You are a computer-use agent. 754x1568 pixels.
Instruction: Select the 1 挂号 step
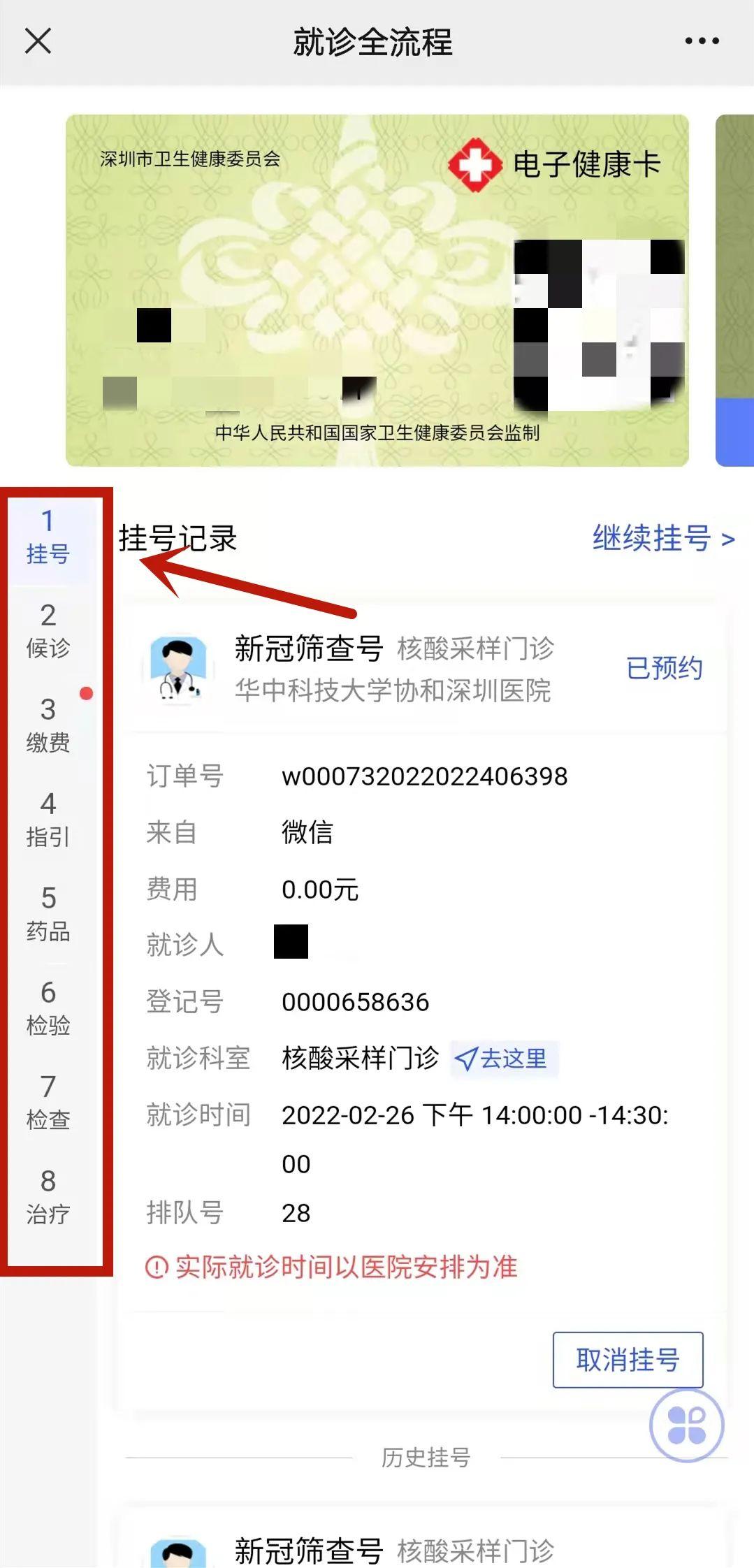(48, 537)
